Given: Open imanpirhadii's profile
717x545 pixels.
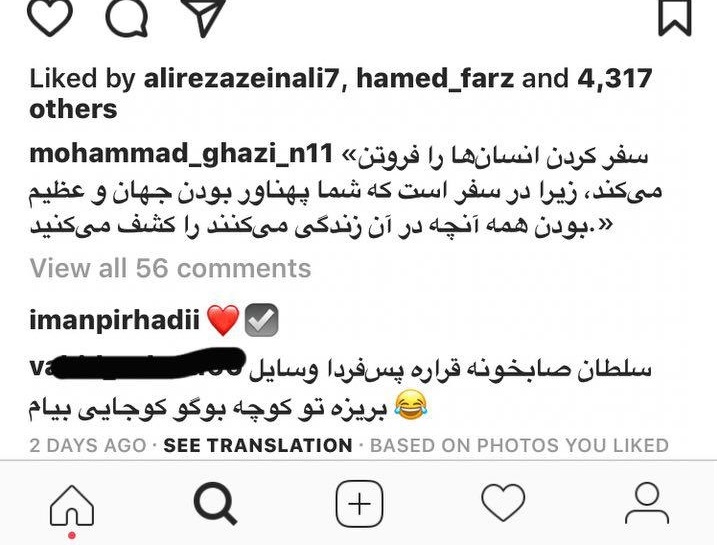Looking at the screenshot, I should tap(114, 320).
